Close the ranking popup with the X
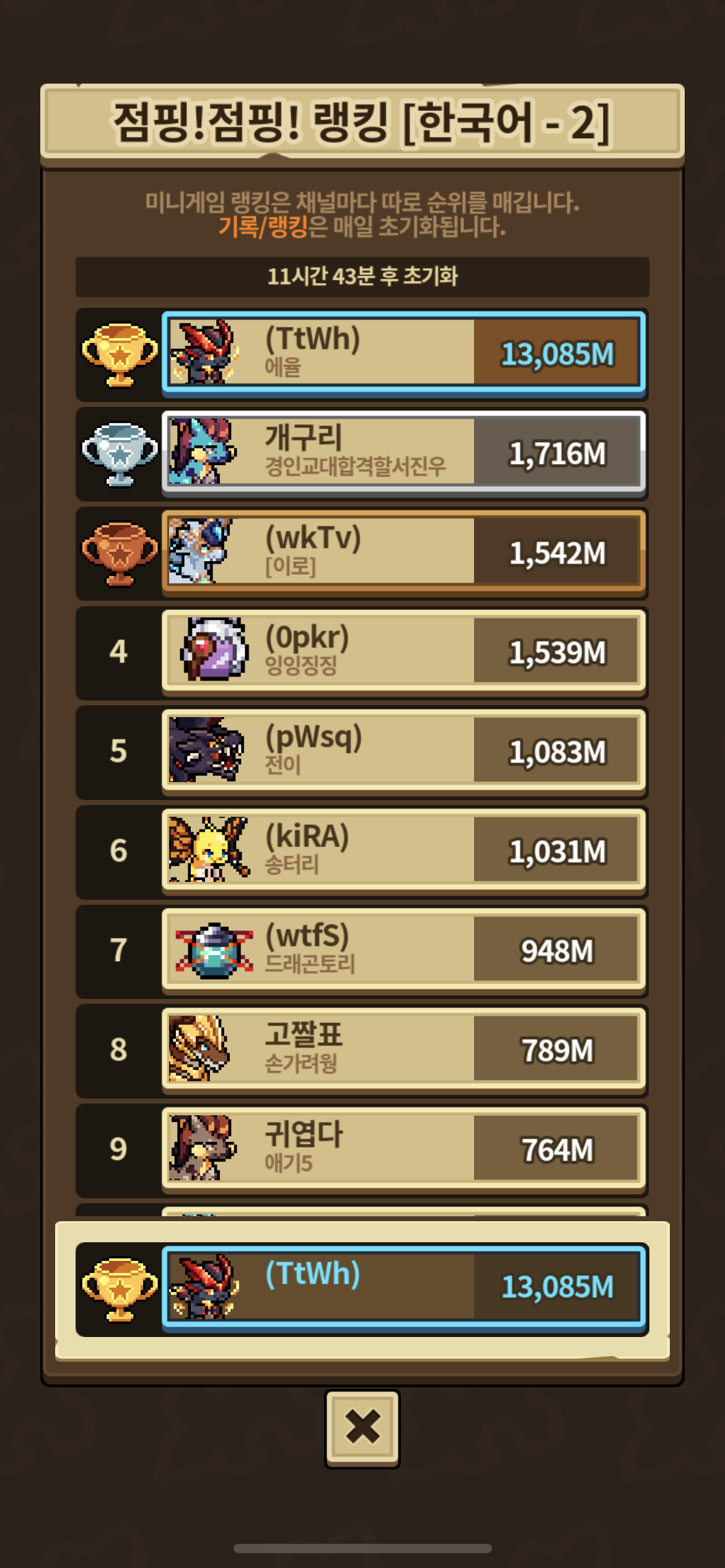 point(362,1428)
